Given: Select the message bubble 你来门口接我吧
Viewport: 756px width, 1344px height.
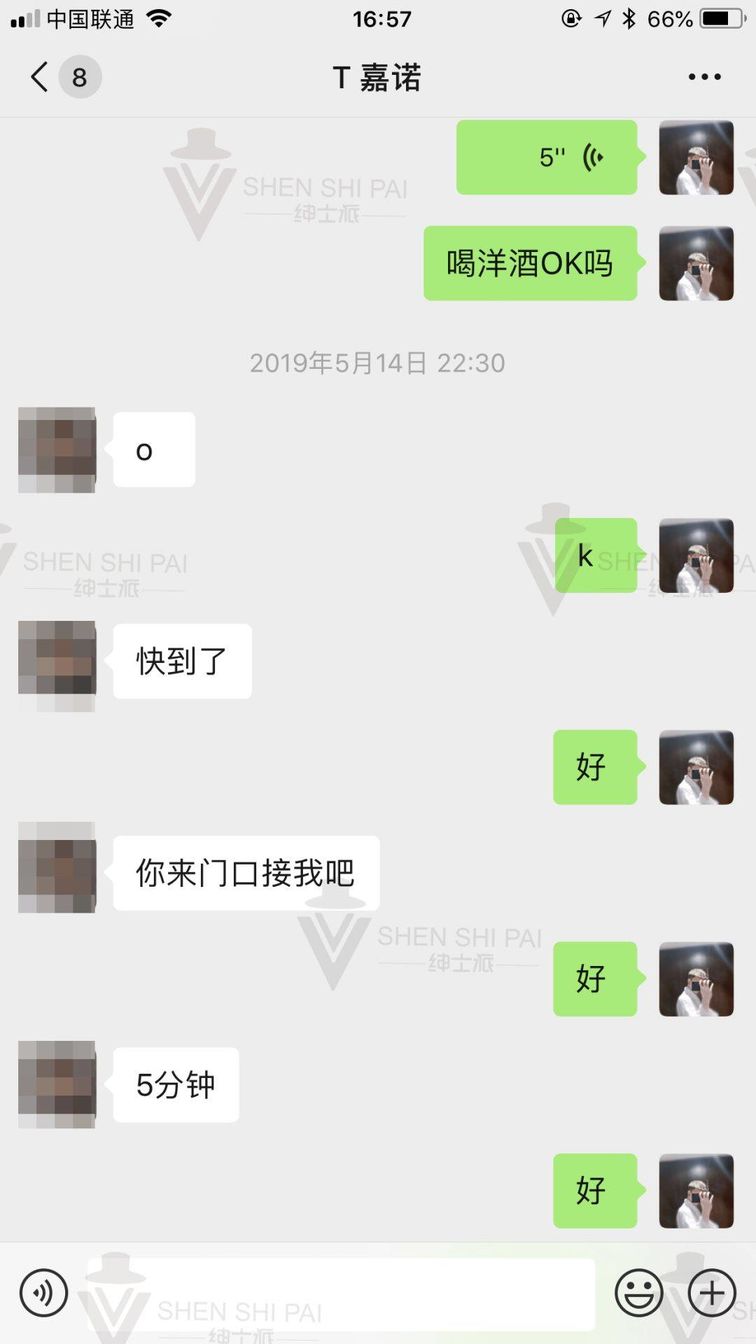Looking at the screenshot, I should point(245,872).
